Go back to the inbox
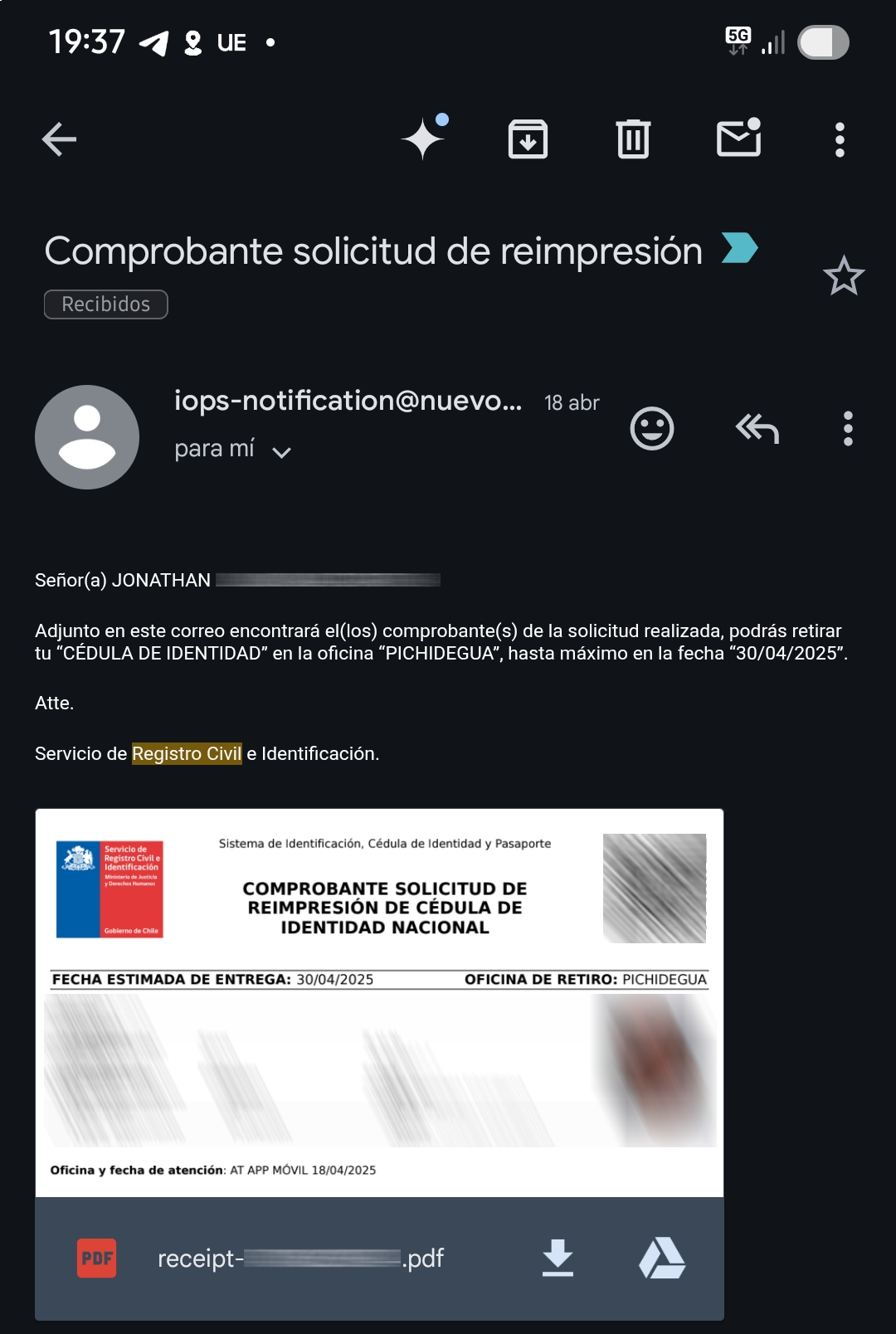The image size is (896, 1334). click(59, 139)
